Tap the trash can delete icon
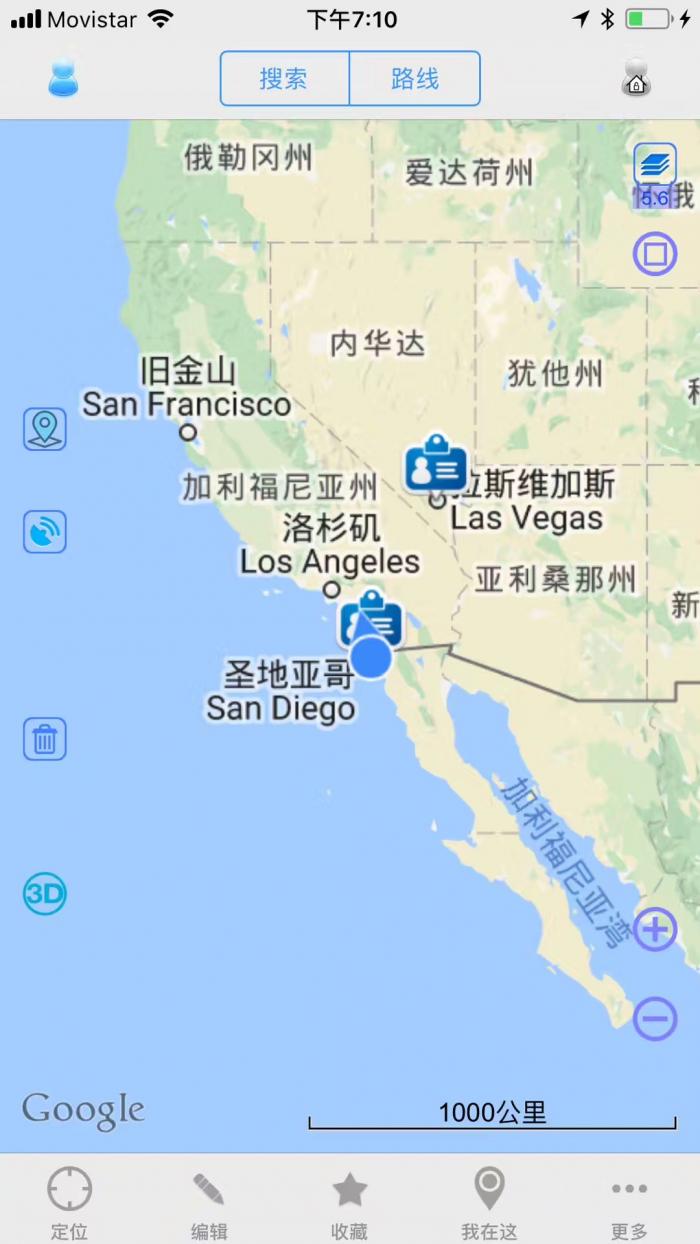Image resolution: width=700 pixels, height=1244 pixels. pyautogui.click(x=45, y=739)
